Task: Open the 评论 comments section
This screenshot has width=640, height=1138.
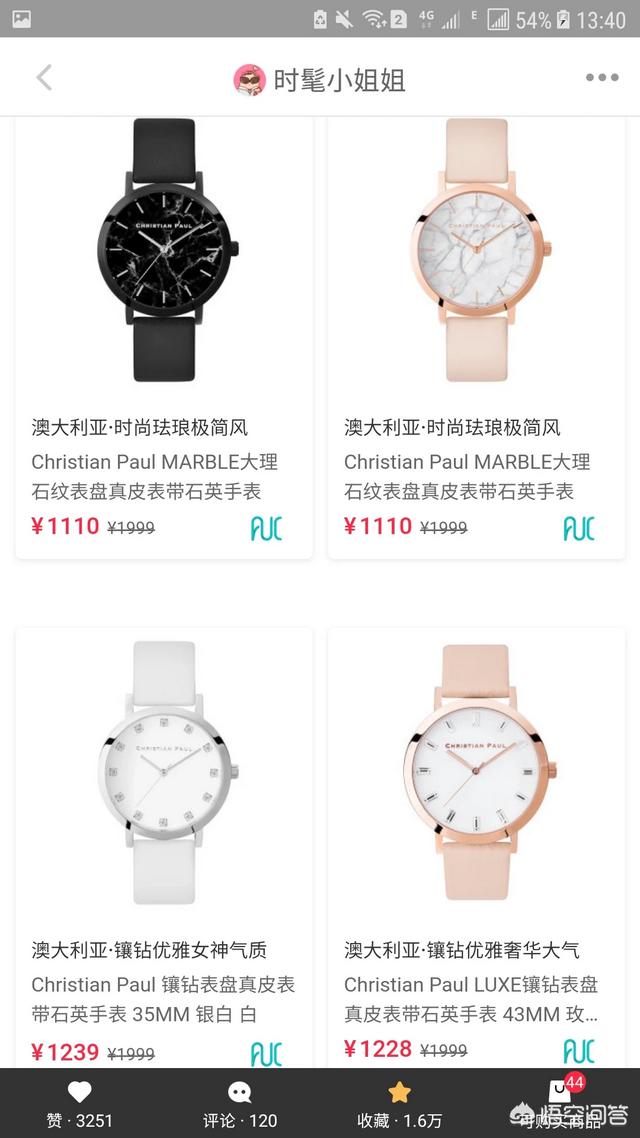Action: 239,1103
